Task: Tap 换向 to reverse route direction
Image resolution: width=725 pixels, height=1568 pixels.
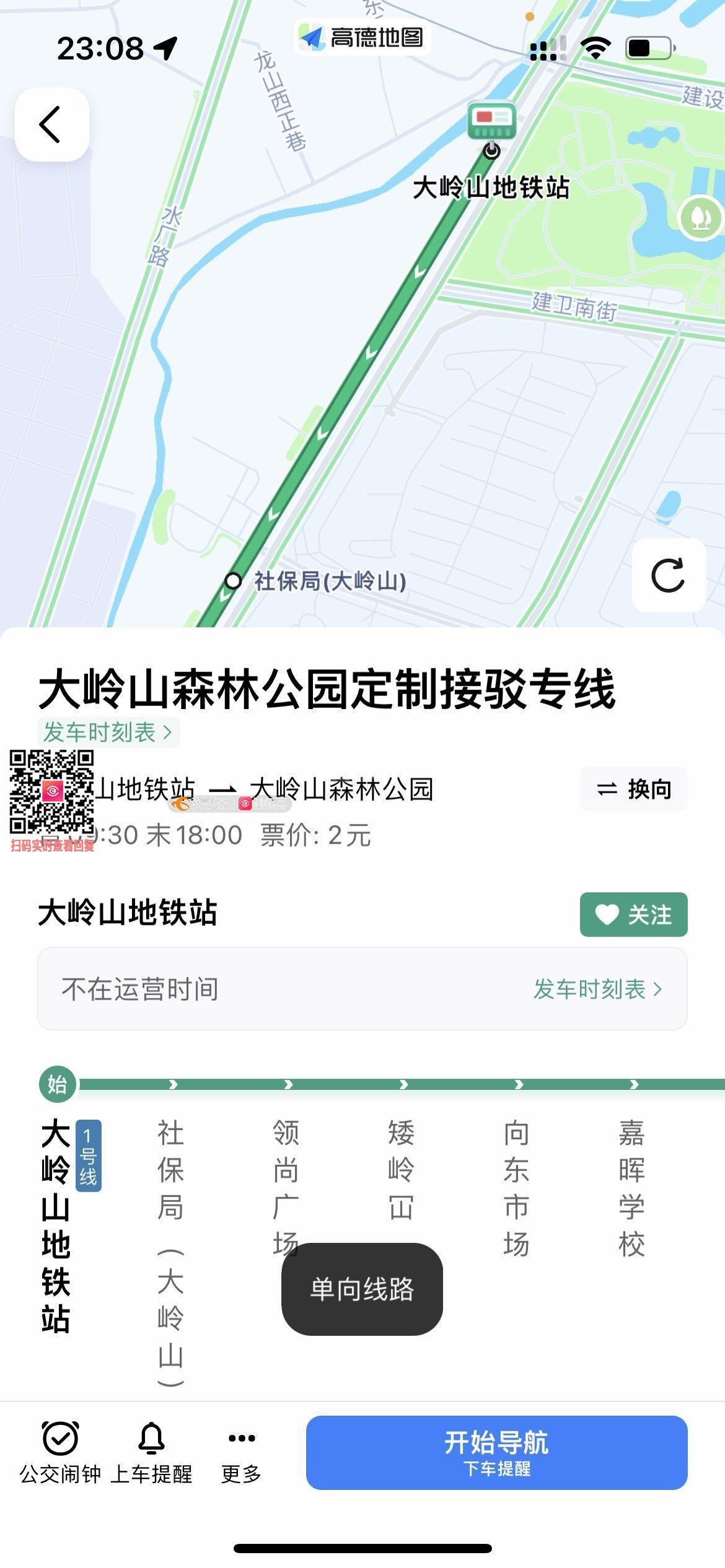Action: [633, 789]
